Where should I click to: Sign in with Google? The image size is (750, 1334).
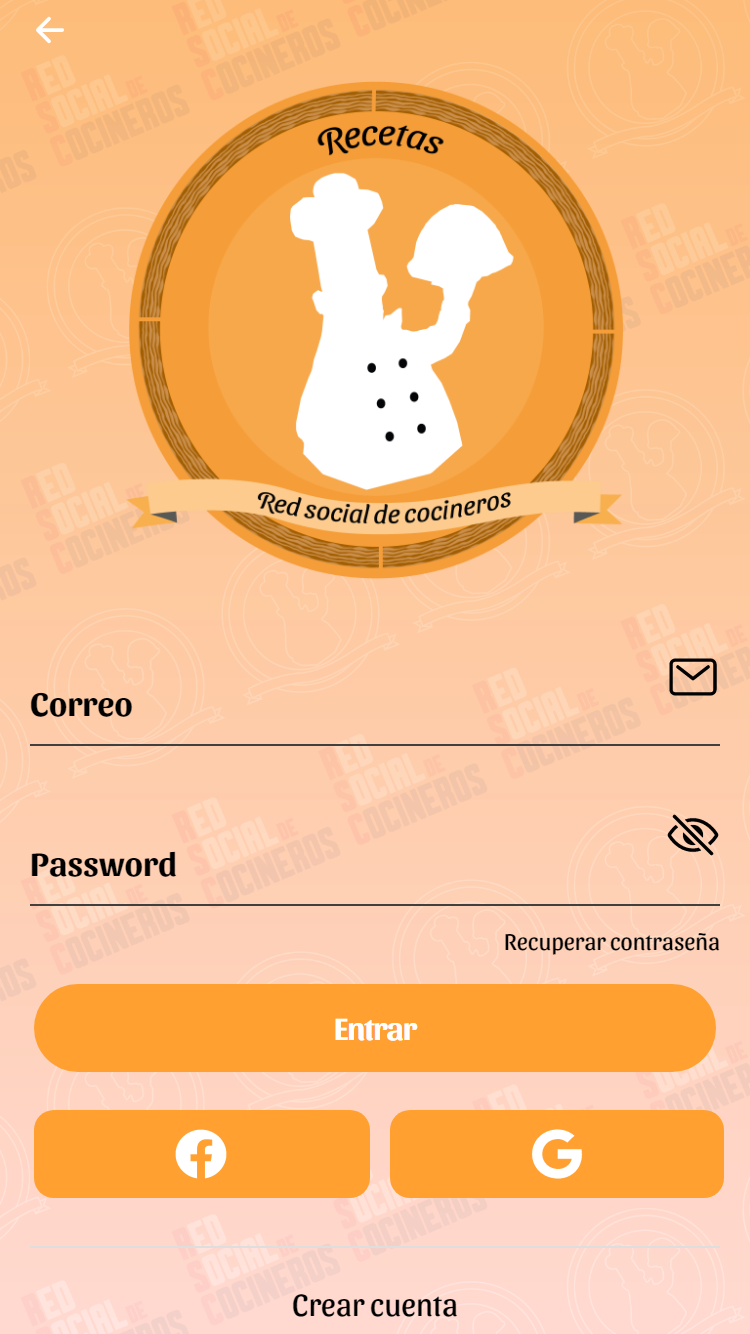coord(557,1154)
